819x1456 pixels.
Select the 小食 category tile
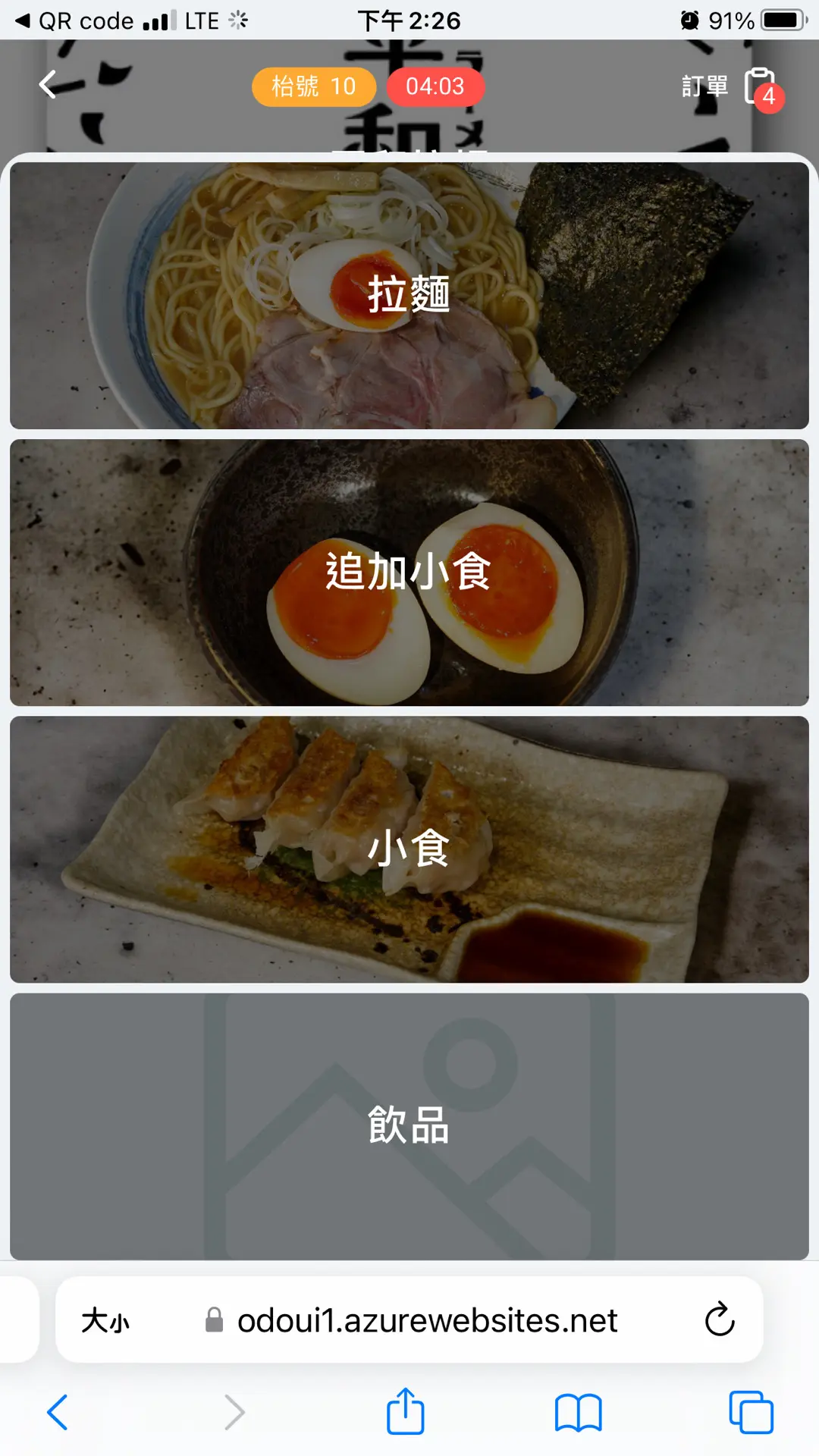click(409, 849)
